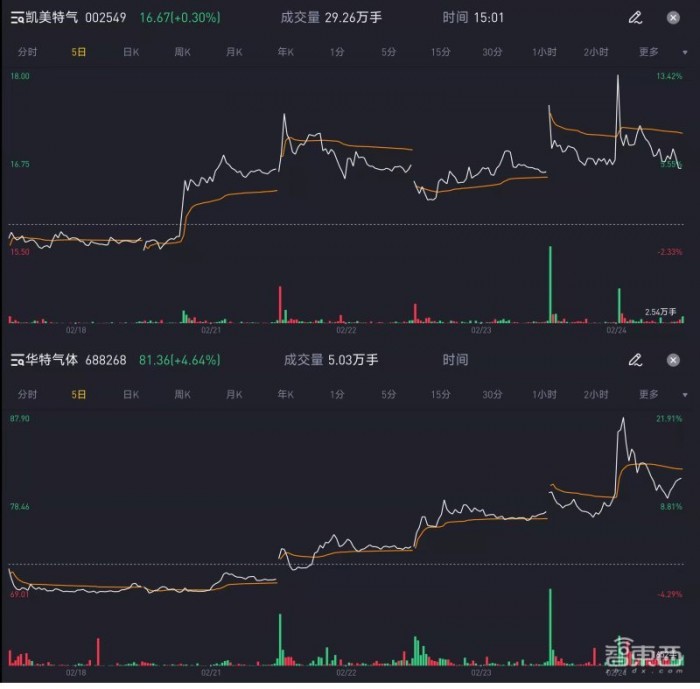
Task: Switch 华特气体 chart to 1小时
Action: (x=544, y=394)
